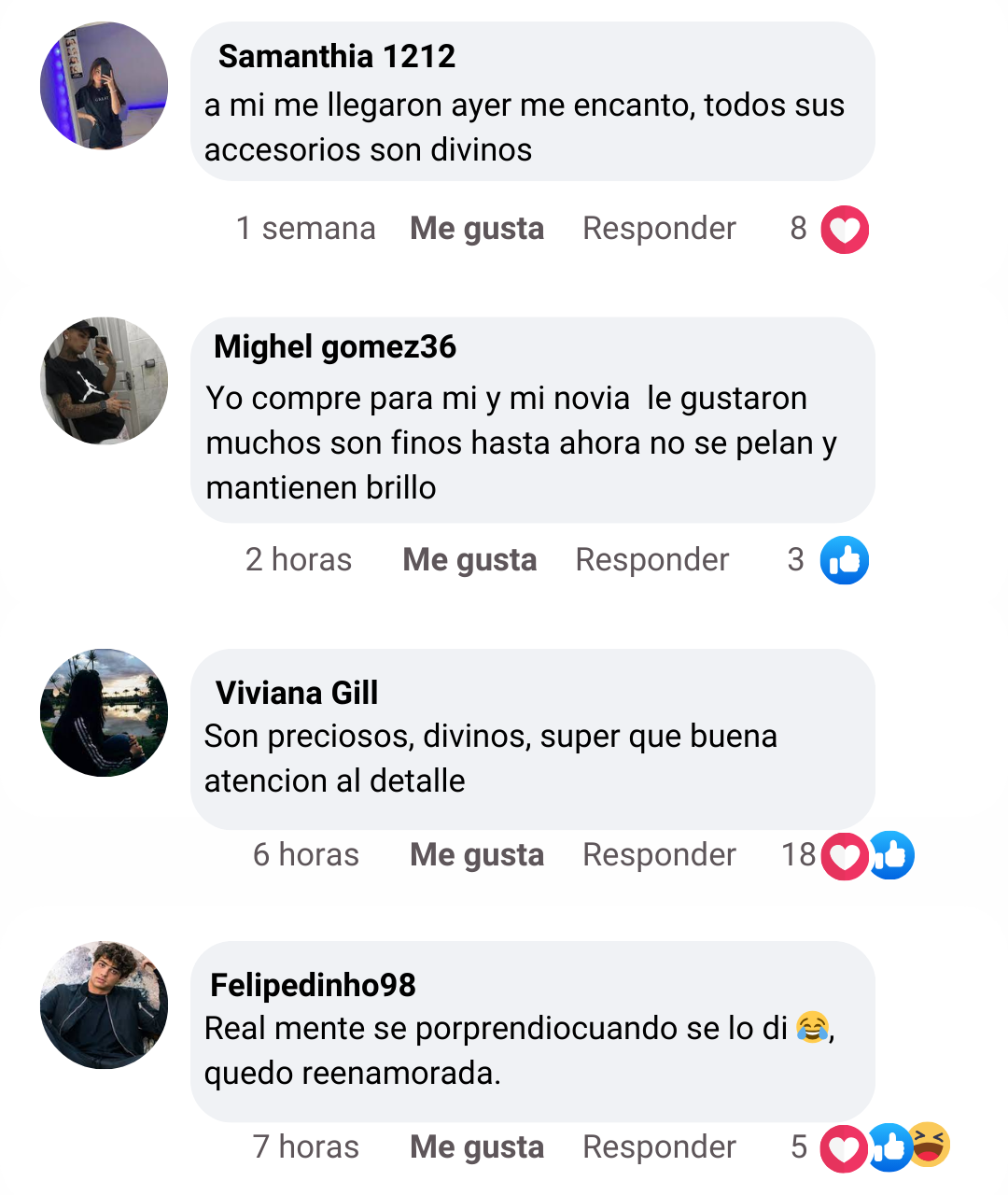Open Samanthia 1212's profile picture

click(x=104, y=86)
